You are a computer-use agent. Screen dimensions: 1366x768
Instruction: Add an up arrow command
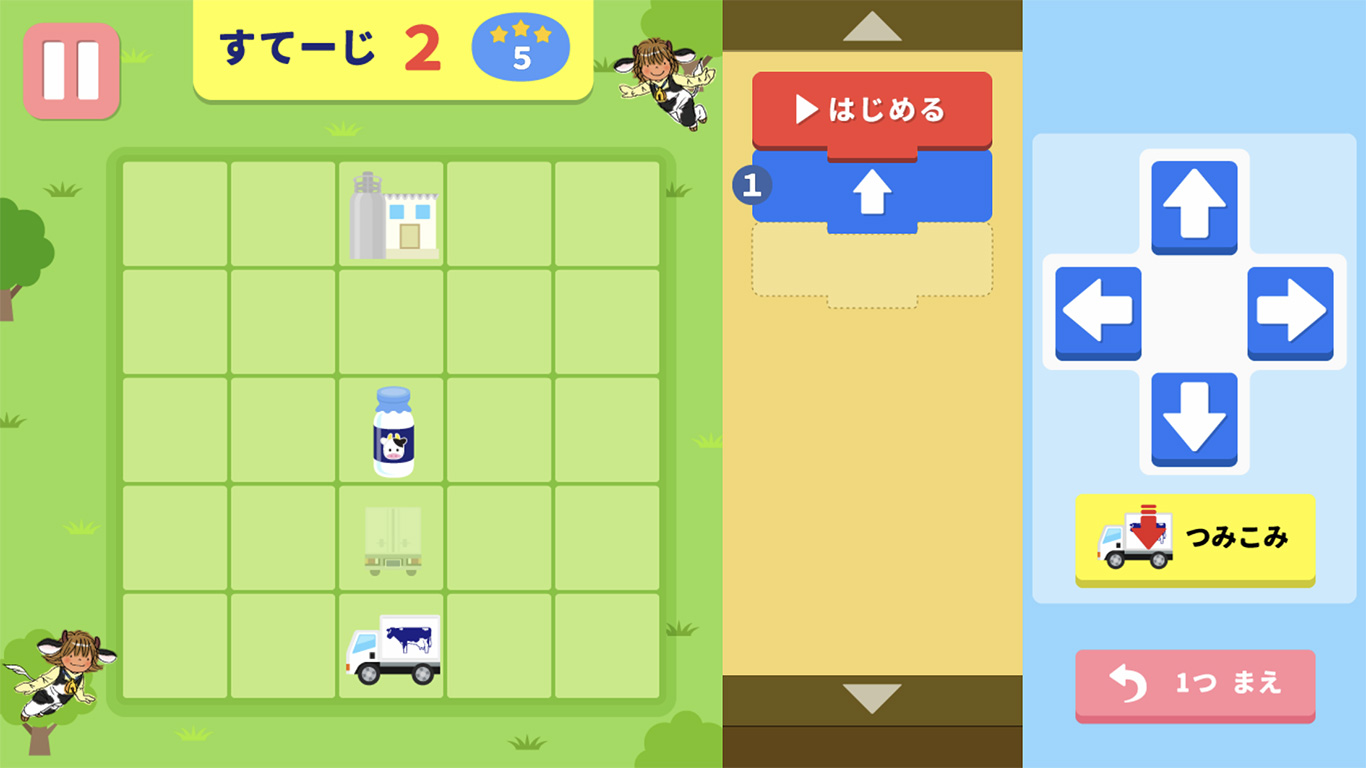[x=1194, y=204]
